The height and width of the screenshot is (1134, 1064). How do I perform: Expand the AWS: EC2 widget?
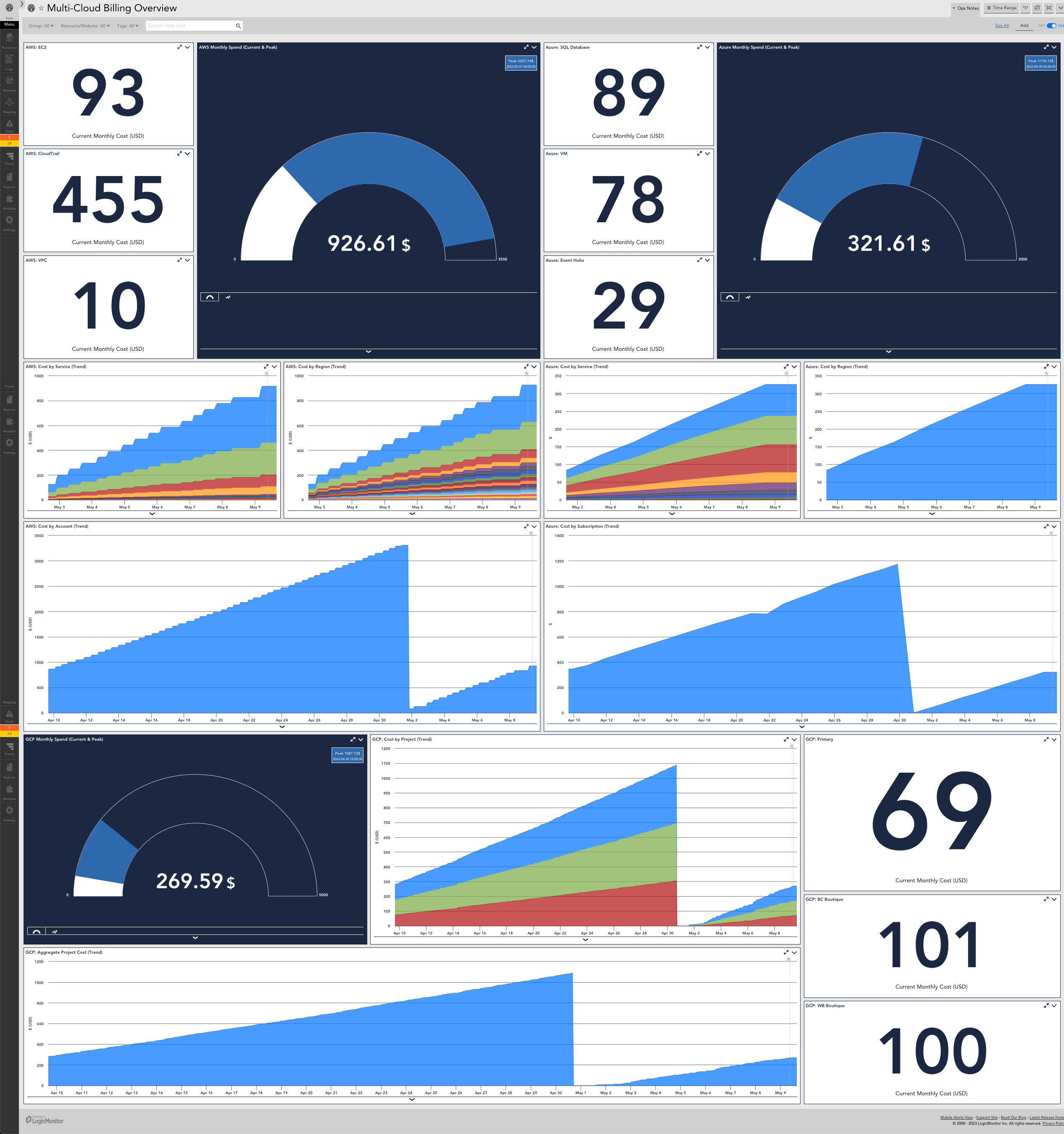[179, 47]
